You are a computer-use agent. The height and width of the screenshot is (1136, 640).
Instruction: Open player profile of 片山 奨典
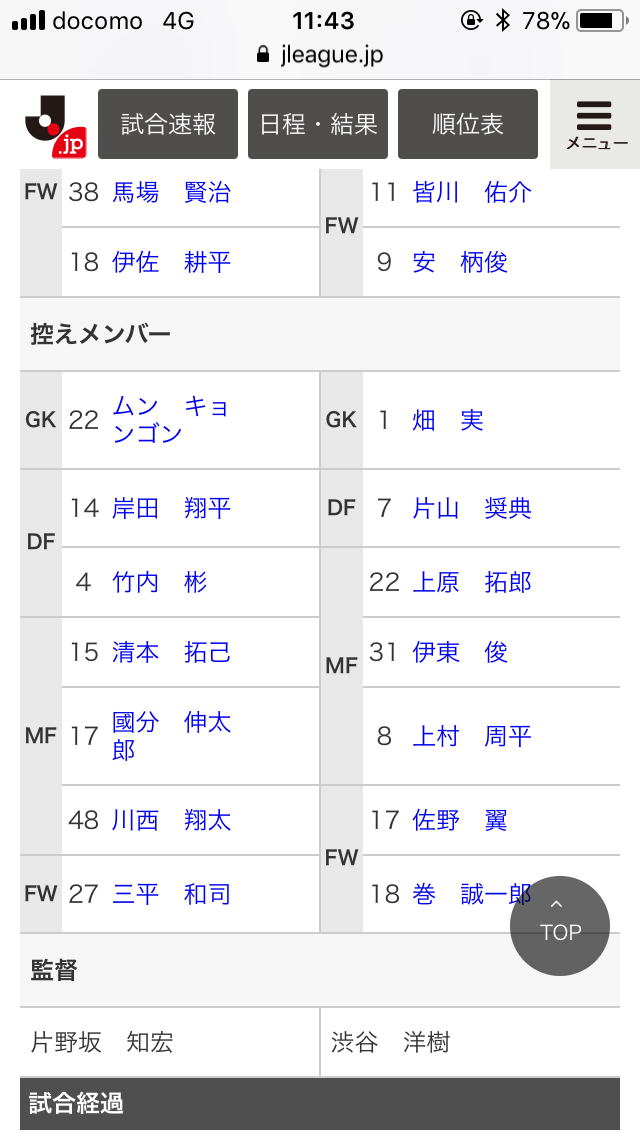point(472,508)
